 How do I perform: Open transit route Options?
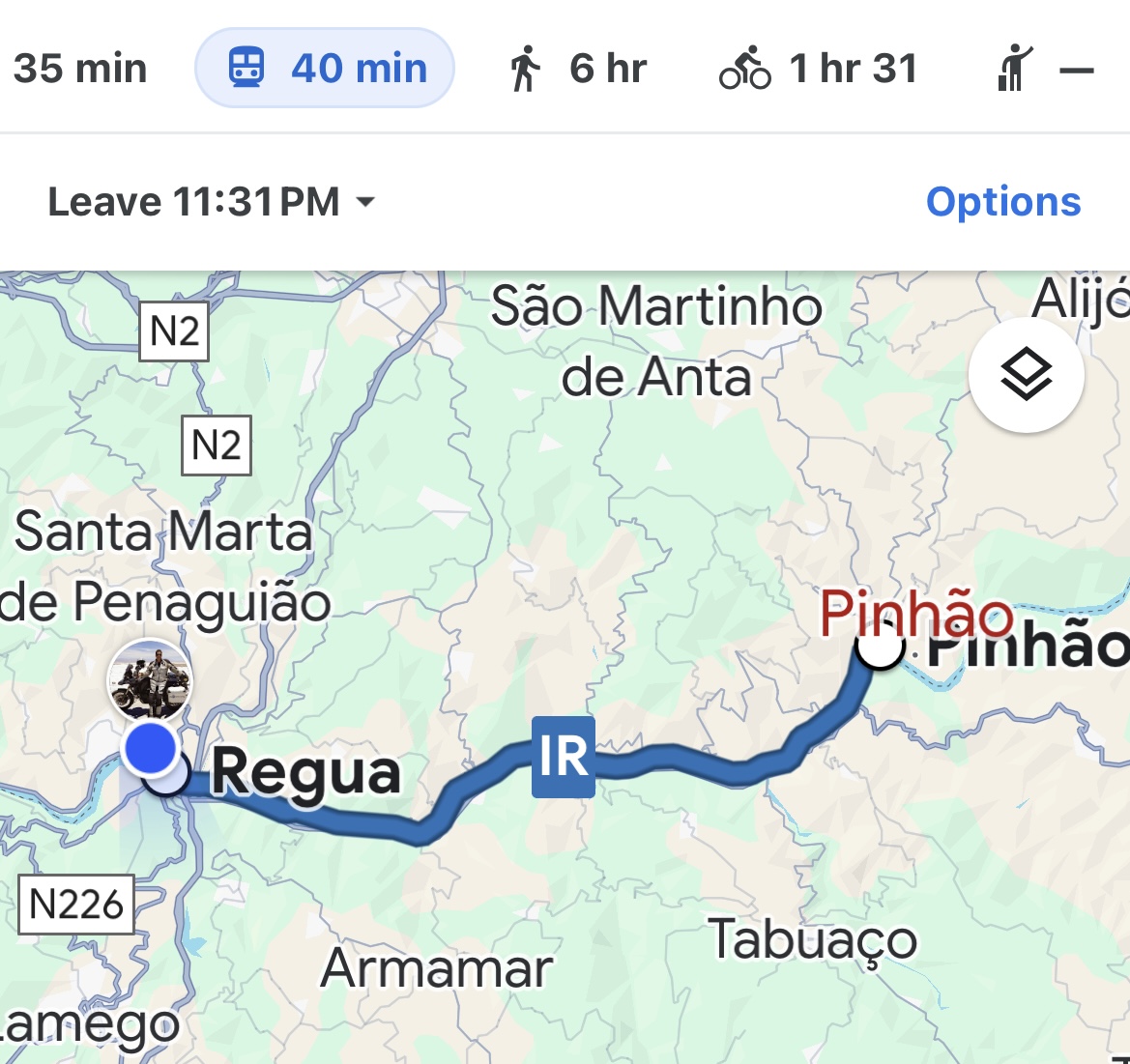pyautogui.click(x=1002, y=202)
